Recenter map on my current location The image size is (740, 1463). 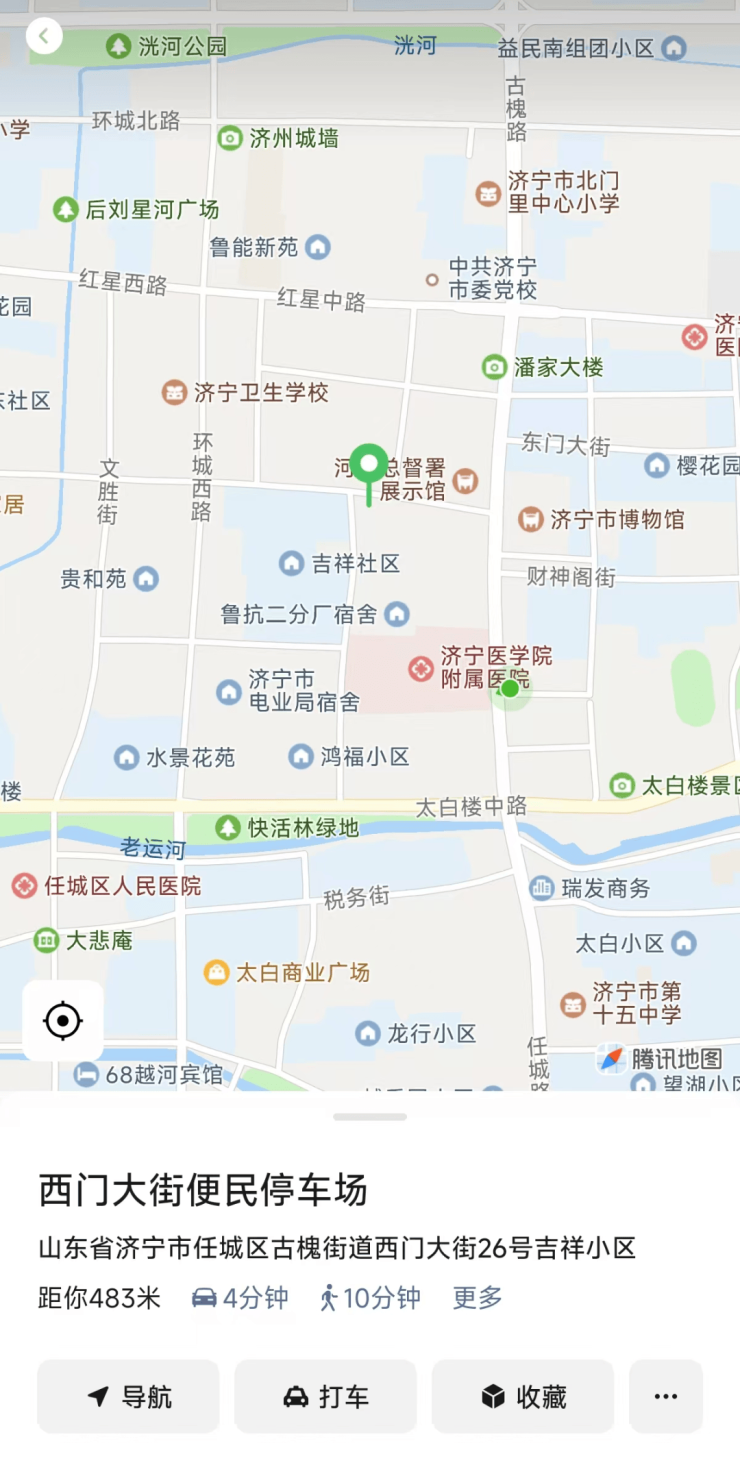click(x=63, y=1021)
